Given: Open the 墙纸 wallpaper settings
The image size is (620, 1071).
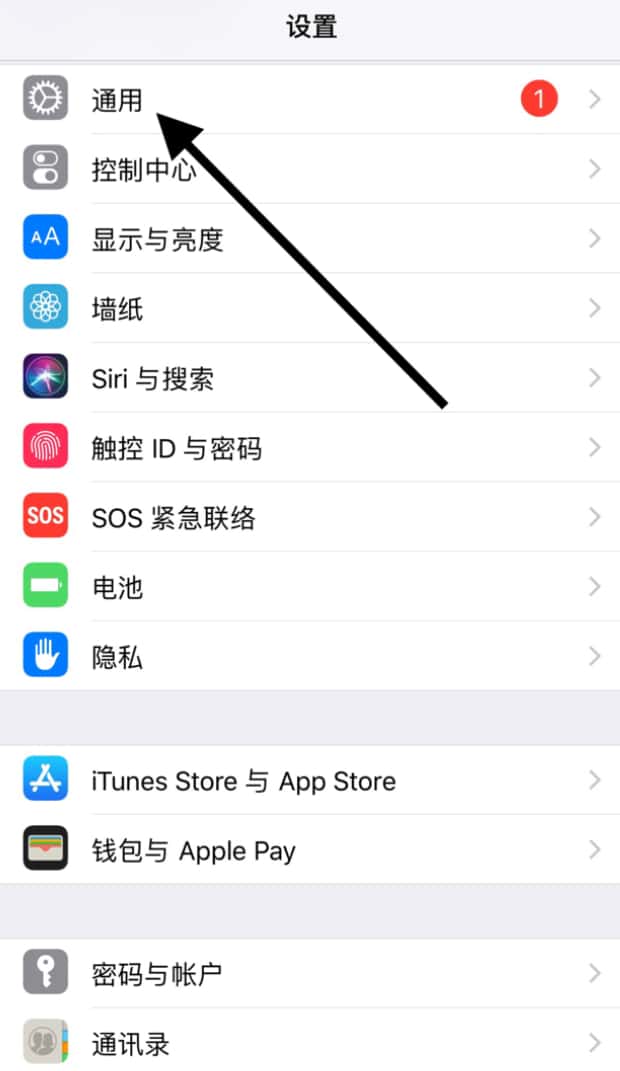Looking at the screenshot, I should [300, 308].
